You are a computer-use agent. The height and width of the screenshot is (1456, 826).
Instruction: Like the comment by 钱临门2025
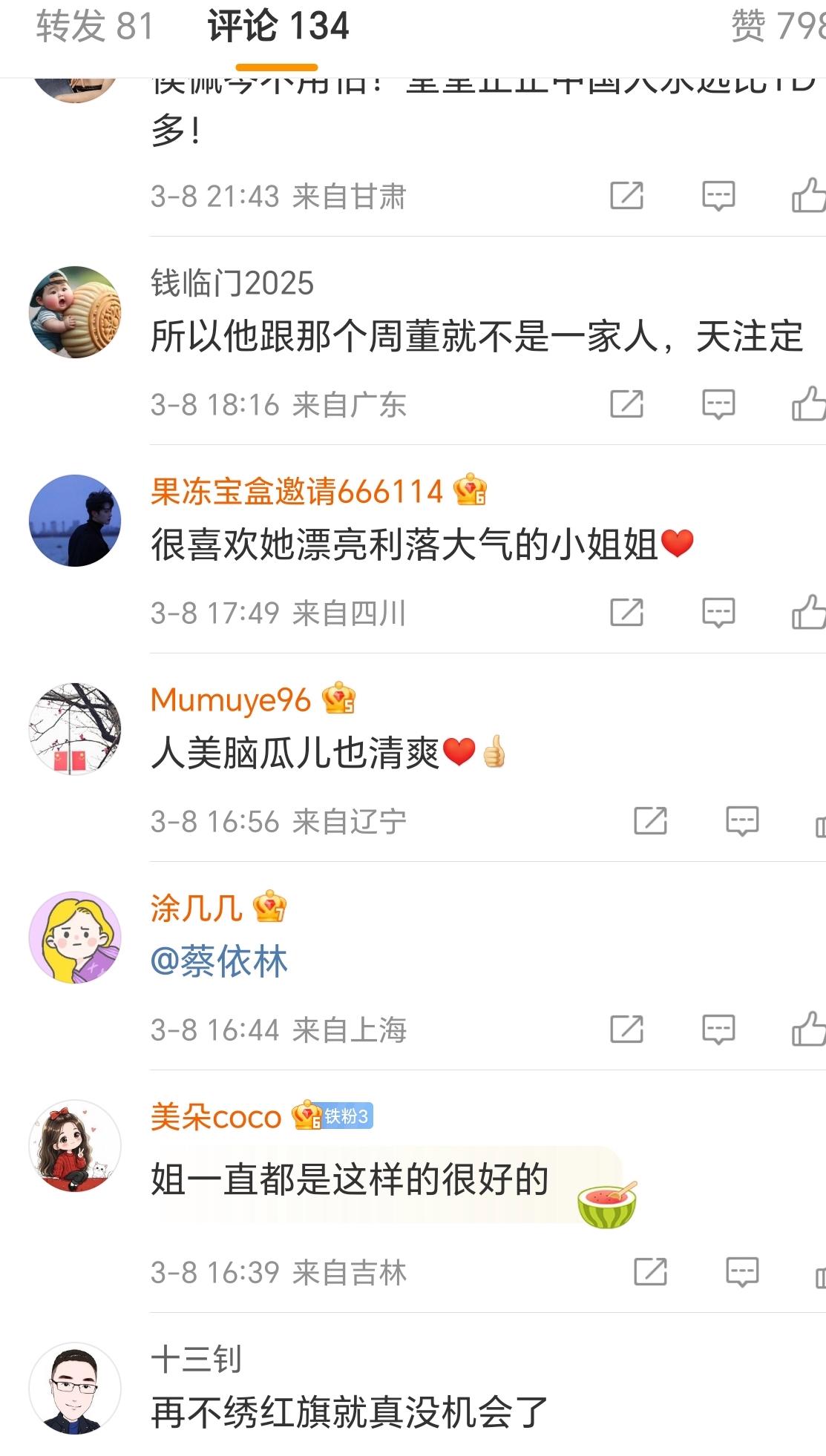pyautogui.click(x=808, y=404)
